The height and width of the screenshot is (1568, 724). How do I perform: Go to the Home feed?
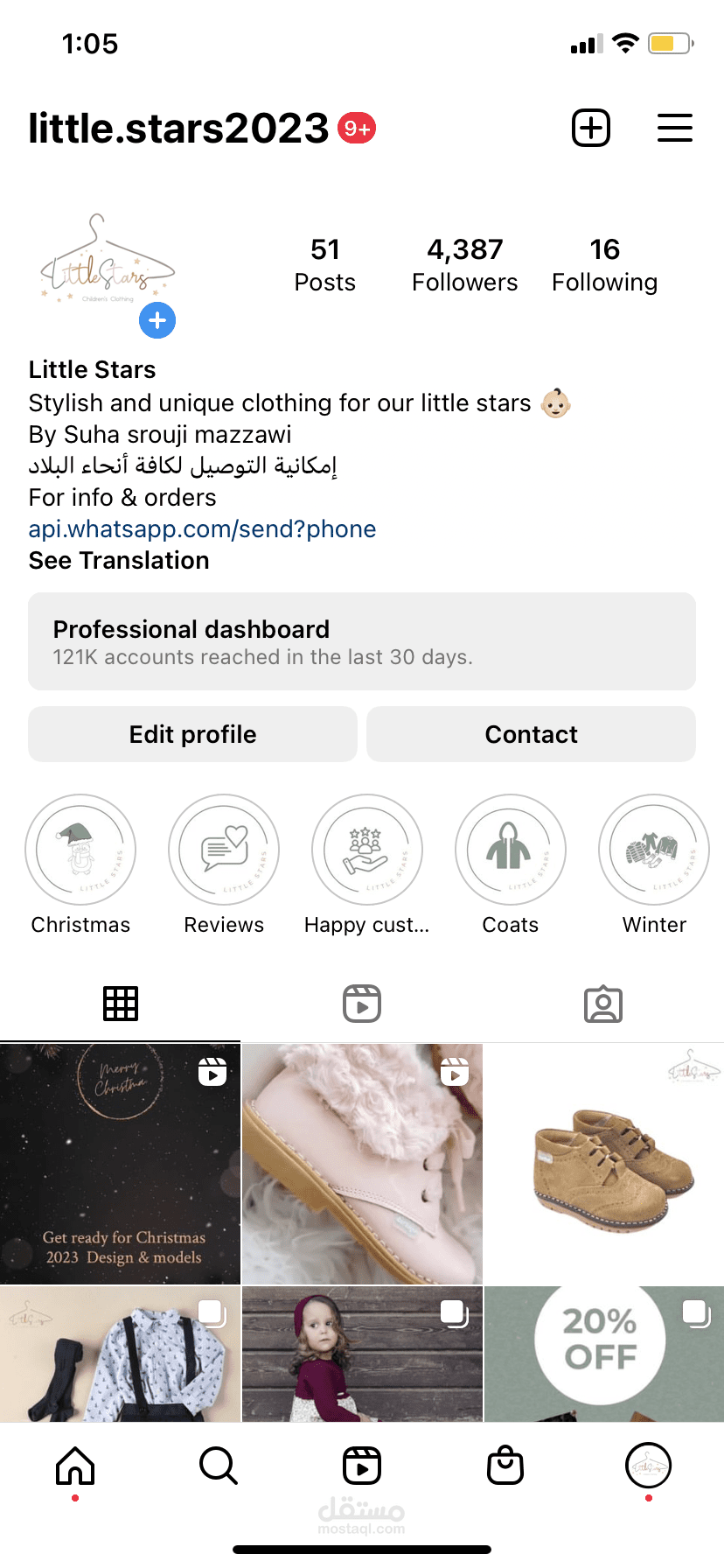[x=75, y=1466]
